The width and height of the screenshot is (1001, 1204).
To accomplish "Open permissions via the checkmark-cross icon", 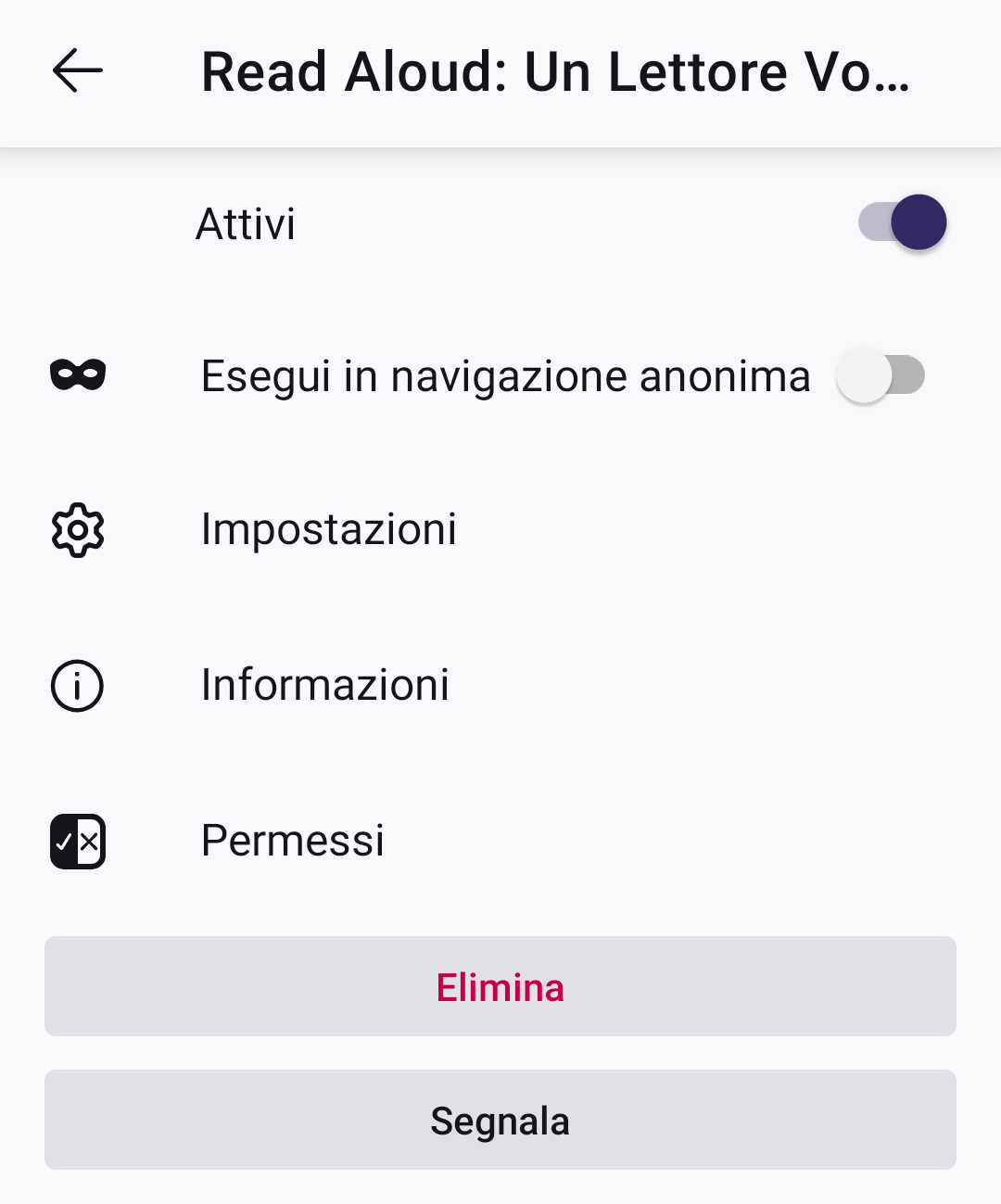I will pyautogui.click(x=77, y=840).
